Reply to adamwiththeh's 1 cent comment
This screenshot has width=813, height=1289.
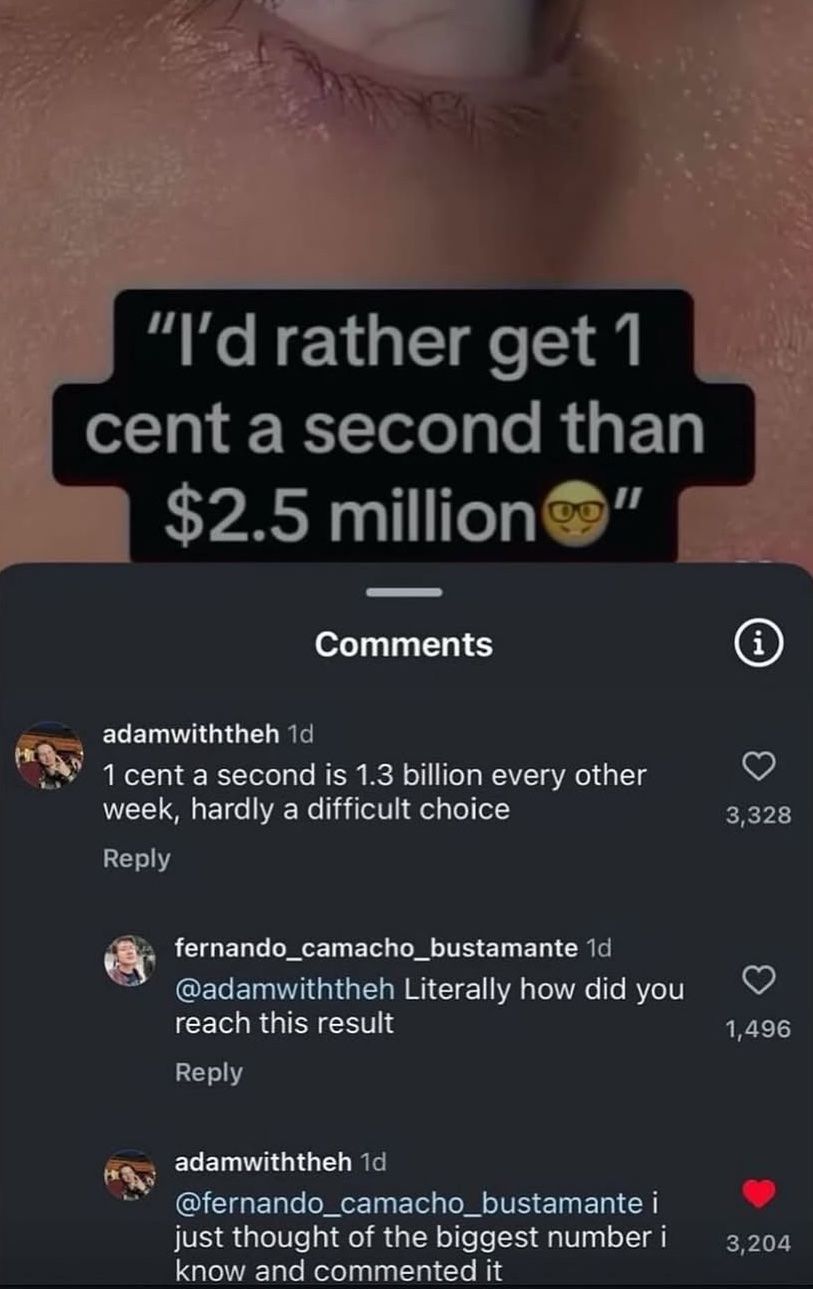137,858
